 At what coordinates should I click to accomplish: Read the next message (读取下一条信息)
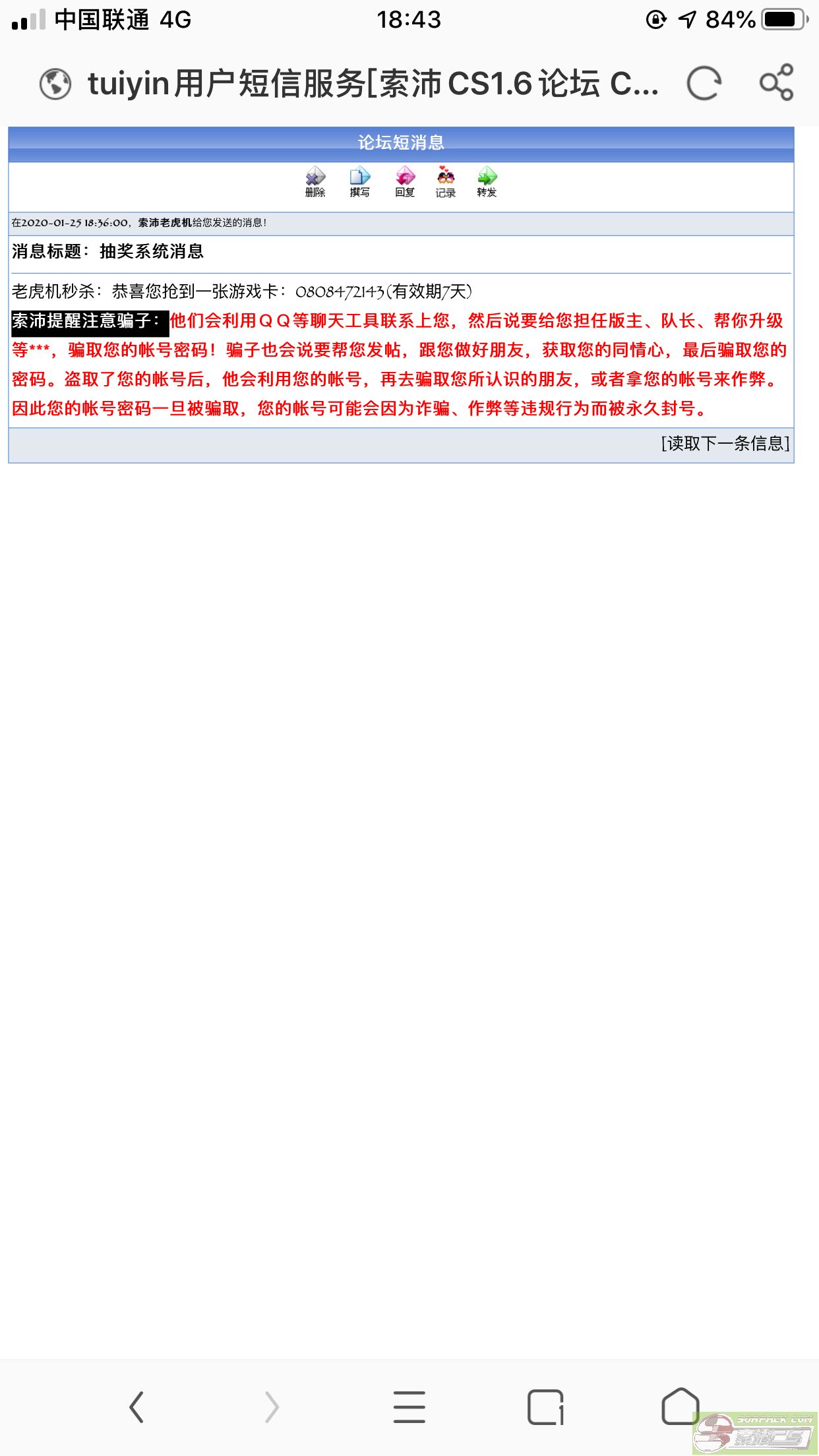pyautogui.click(x=725, y=444)
